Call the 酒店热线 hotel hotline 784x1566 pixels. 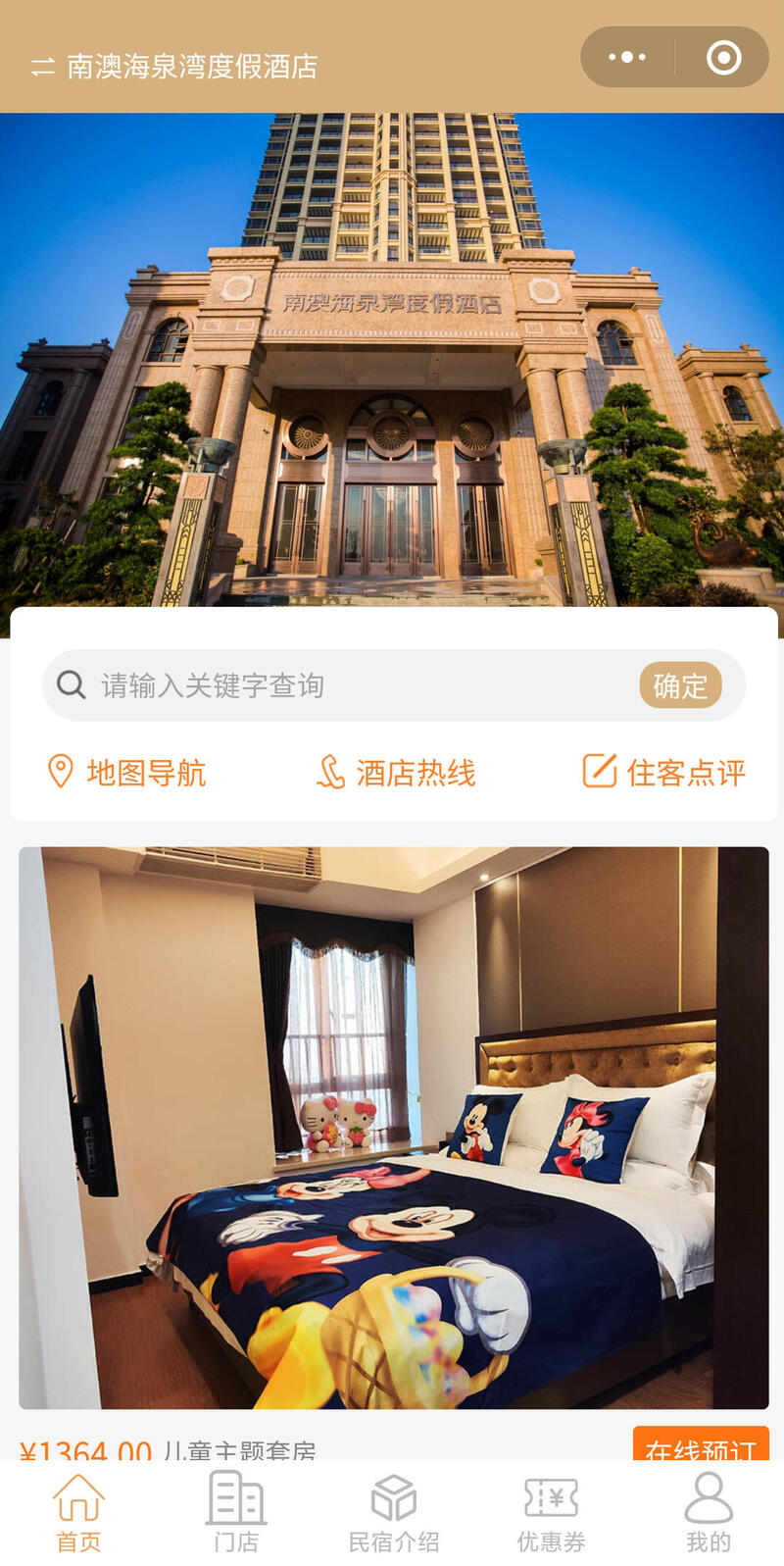[x=396, y=773]
